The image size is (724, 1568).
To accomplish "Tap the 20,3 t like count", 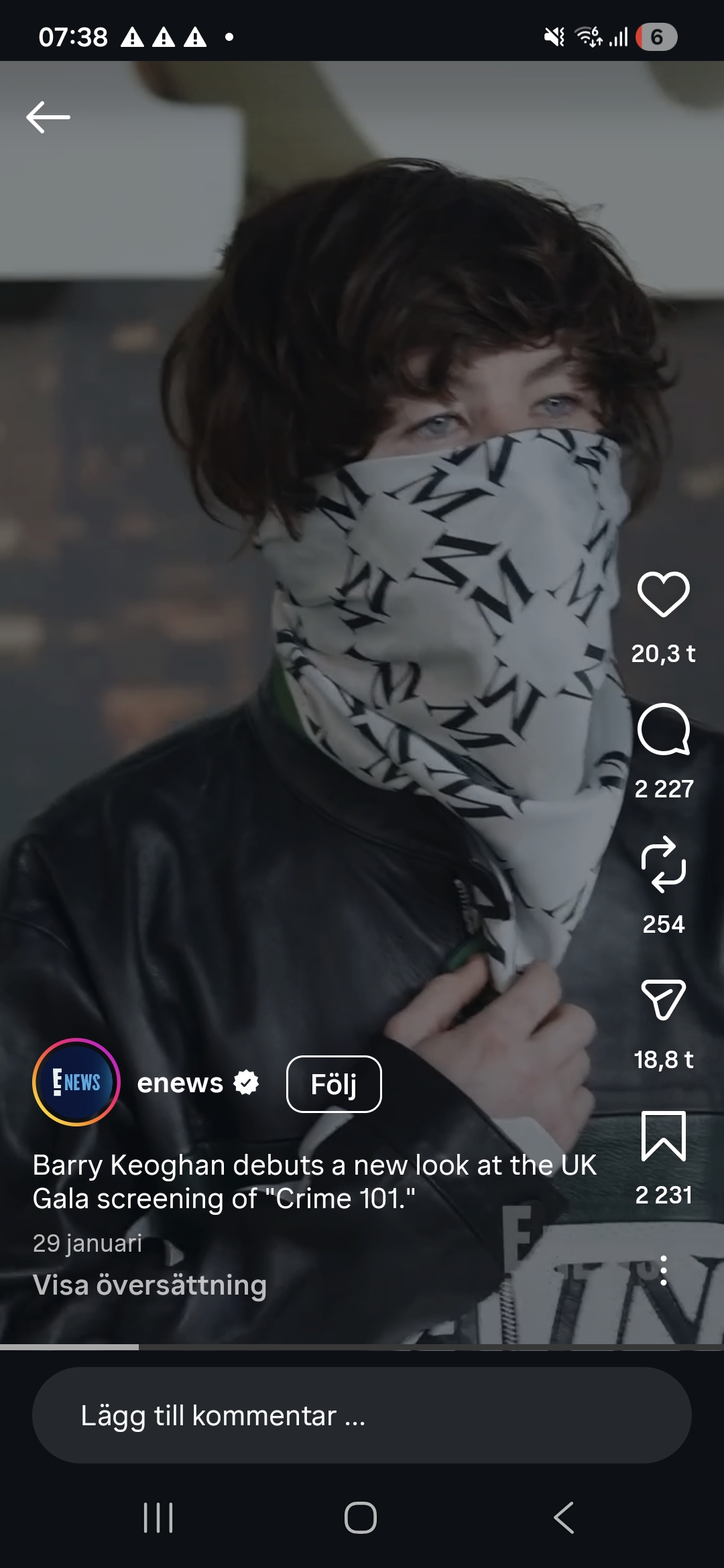I will pos(665,655).
